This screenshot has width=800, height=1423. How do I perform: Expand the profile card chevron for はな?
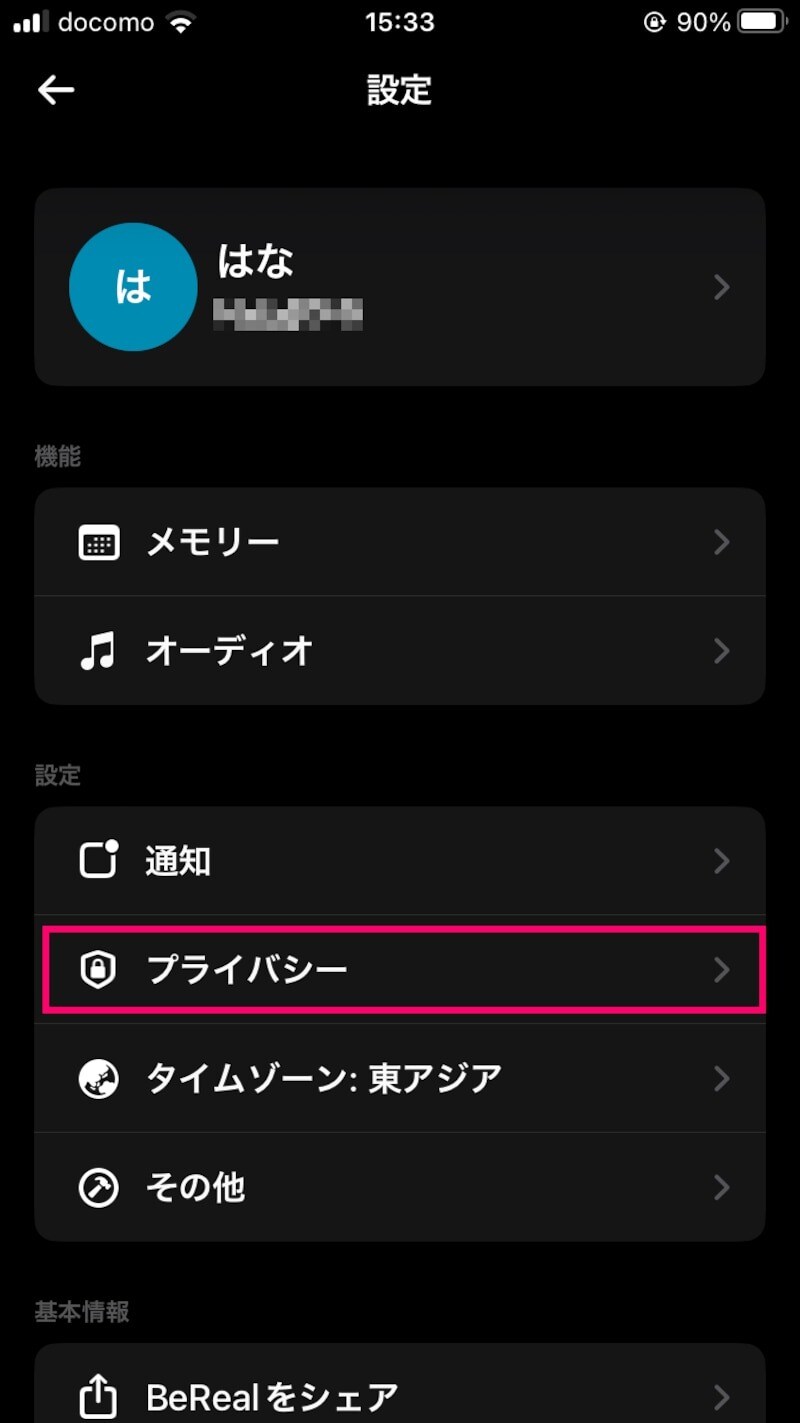pyautogui.click(x=722, y=287)
